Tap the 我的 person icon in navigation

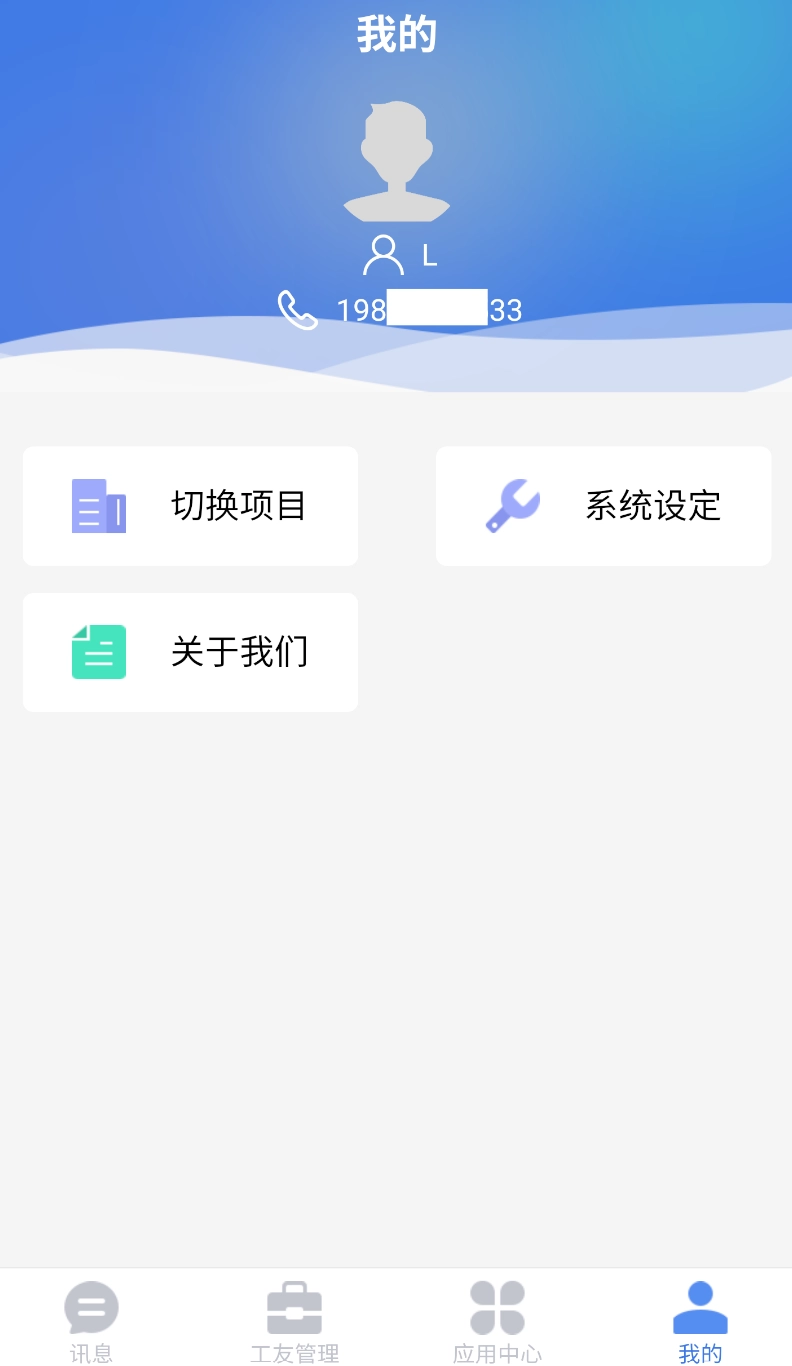[701, 1307]
